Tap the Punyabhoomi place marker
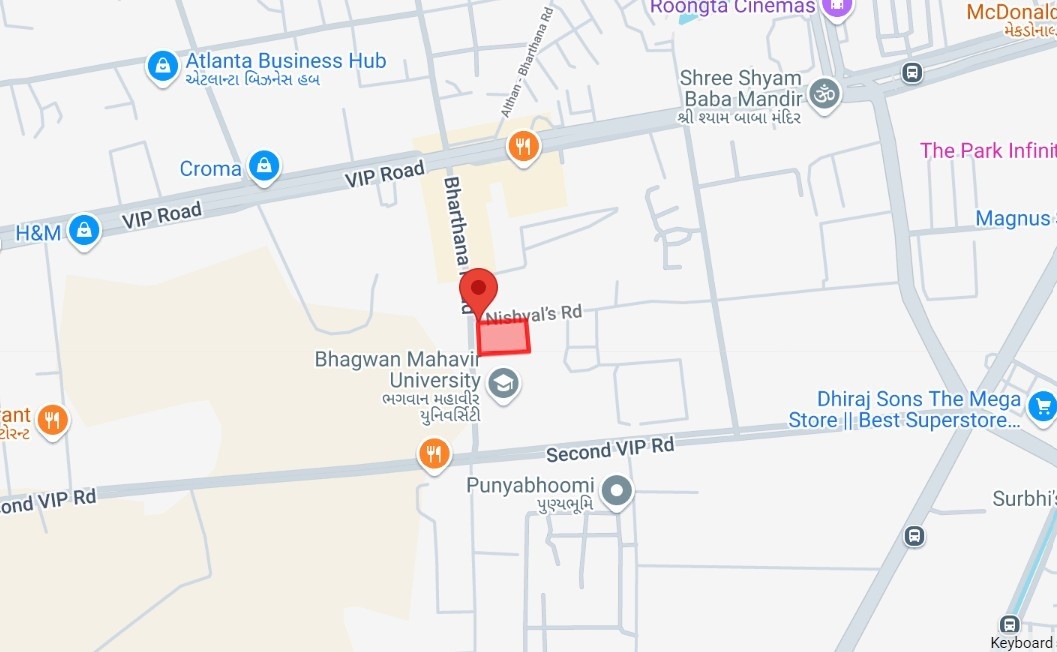The width and height of the screenshot is (1057, 652). (618, 491)
